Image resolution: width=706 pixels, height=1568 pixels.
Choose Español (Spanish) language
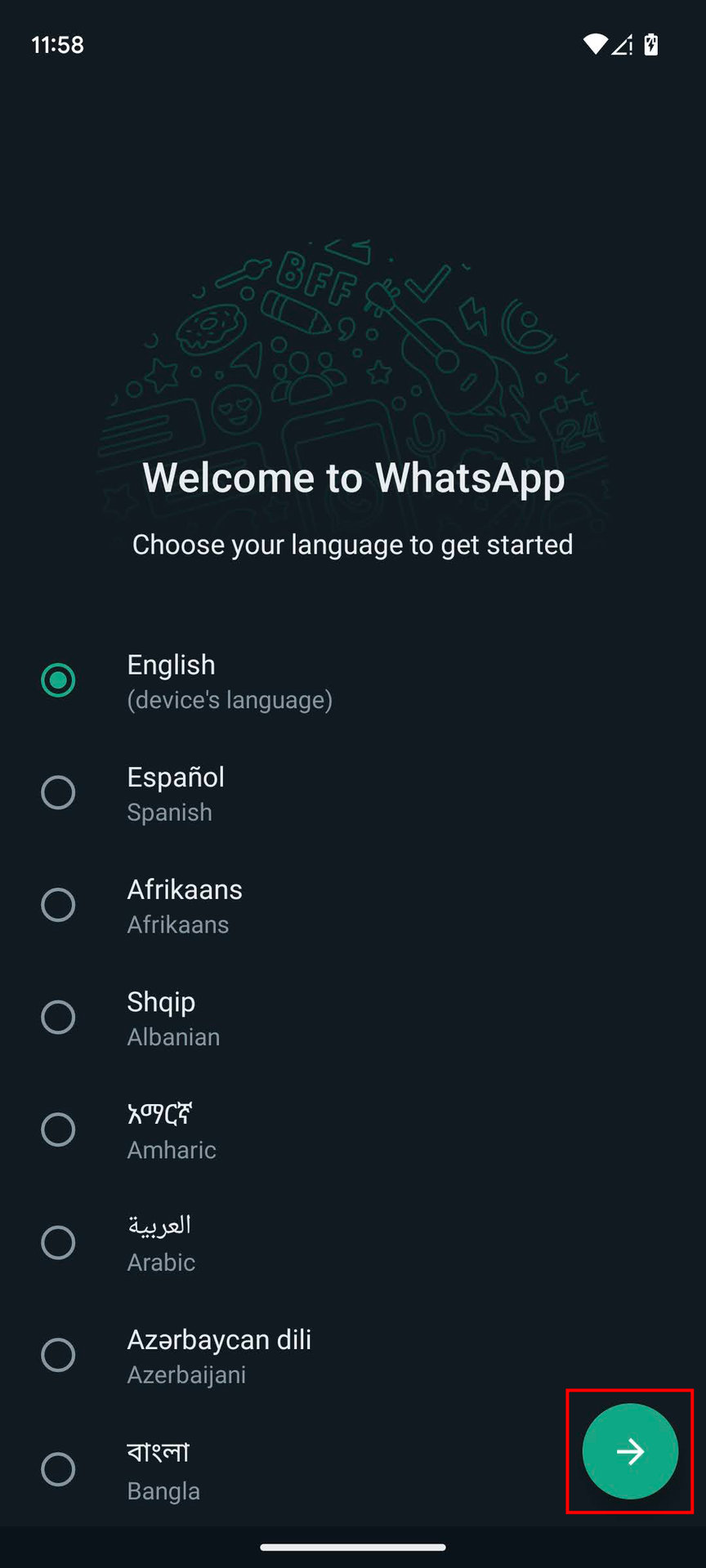(x=58, y=792)
